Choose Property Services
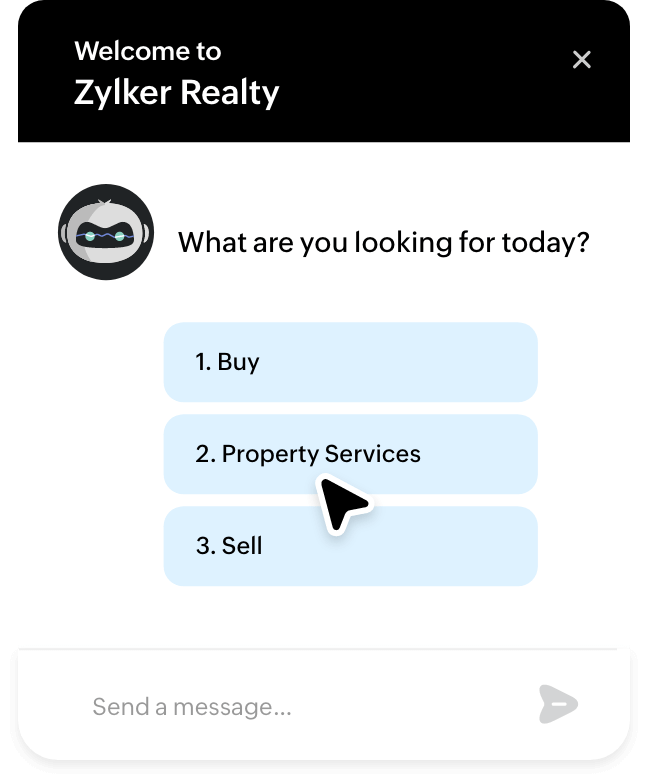This screenshot has width=648, height=784. pos(350,454)
